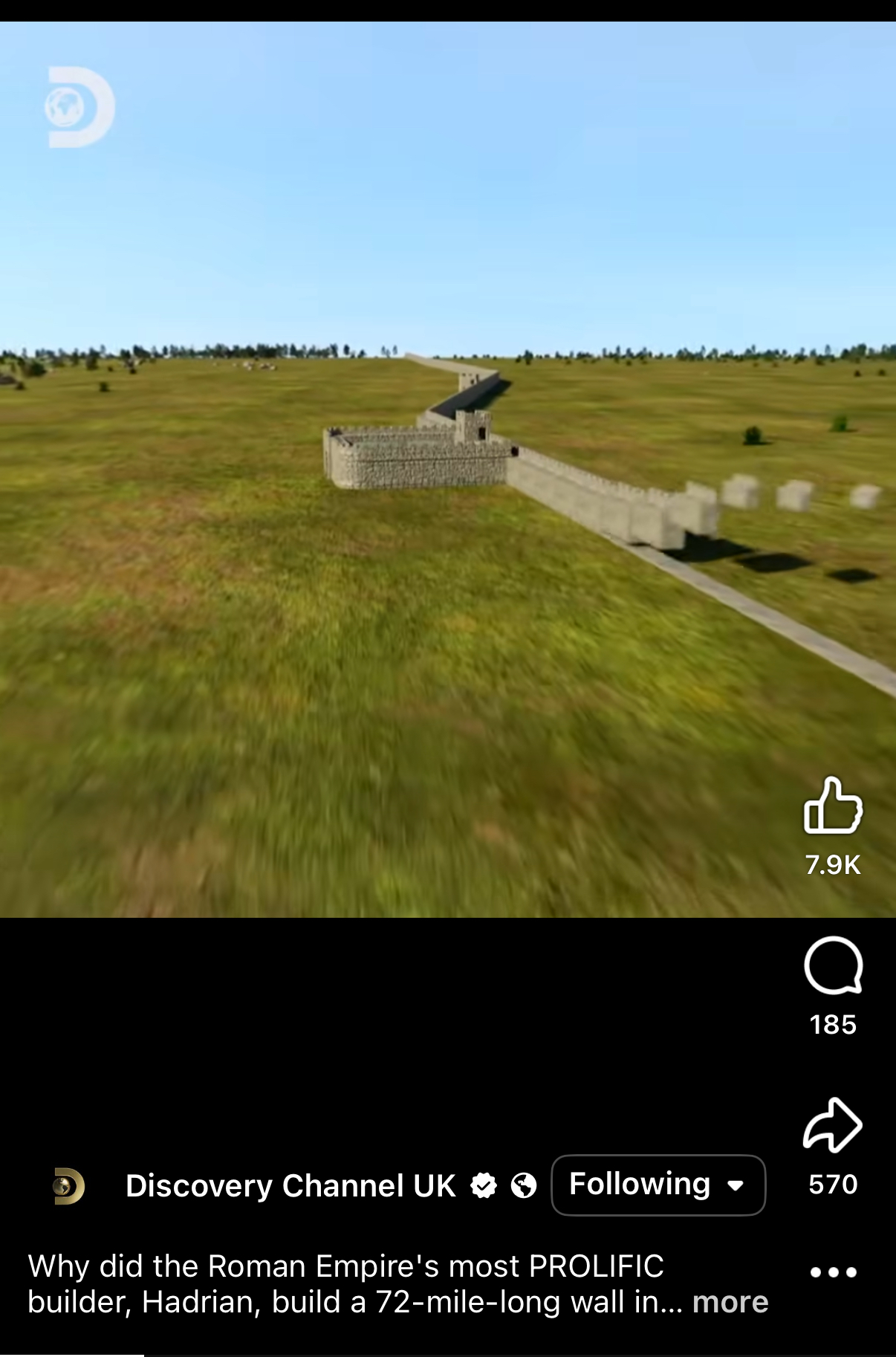Screen dimensions: 896x1357
Task: Like this Discovery Channel video
Action: tap(833, 806)
